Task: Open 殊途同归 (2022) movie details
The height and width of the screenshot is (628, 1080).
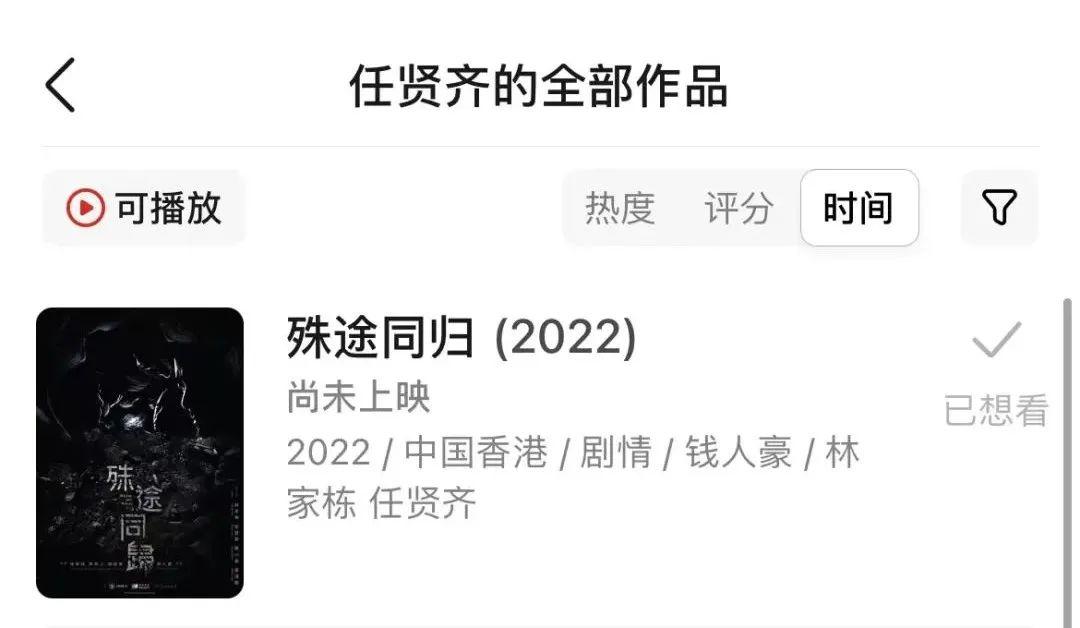Action: coord(461,340)
